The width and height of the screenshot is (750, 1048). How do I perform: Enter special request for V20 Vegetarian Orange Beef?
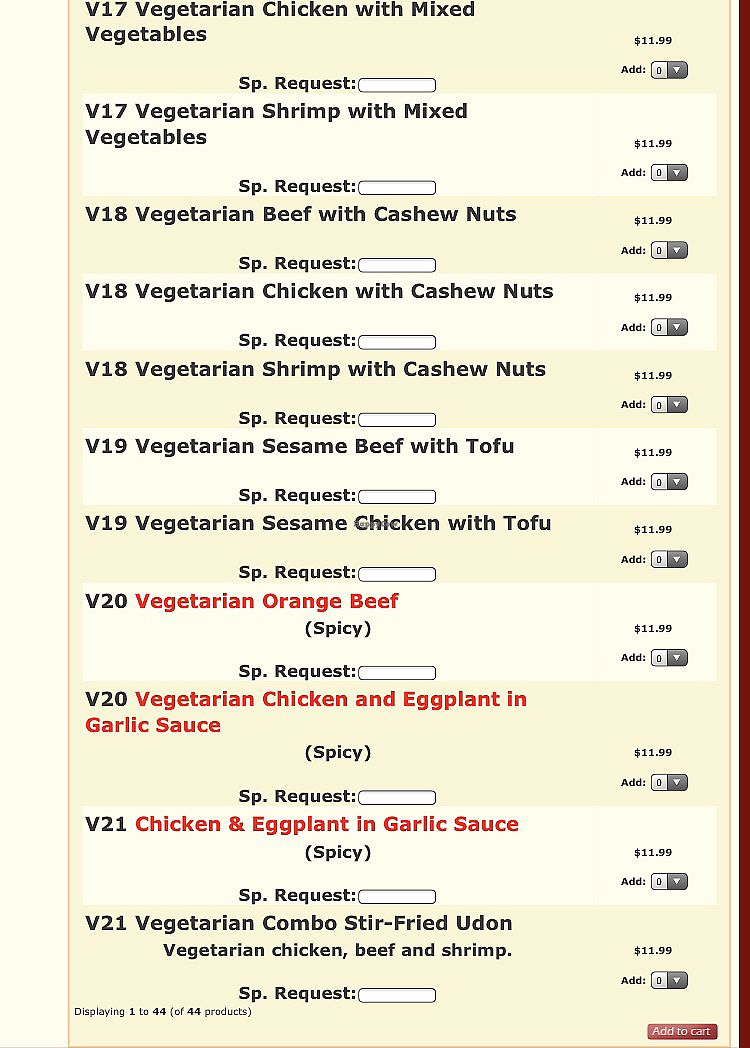click(397, 673)
